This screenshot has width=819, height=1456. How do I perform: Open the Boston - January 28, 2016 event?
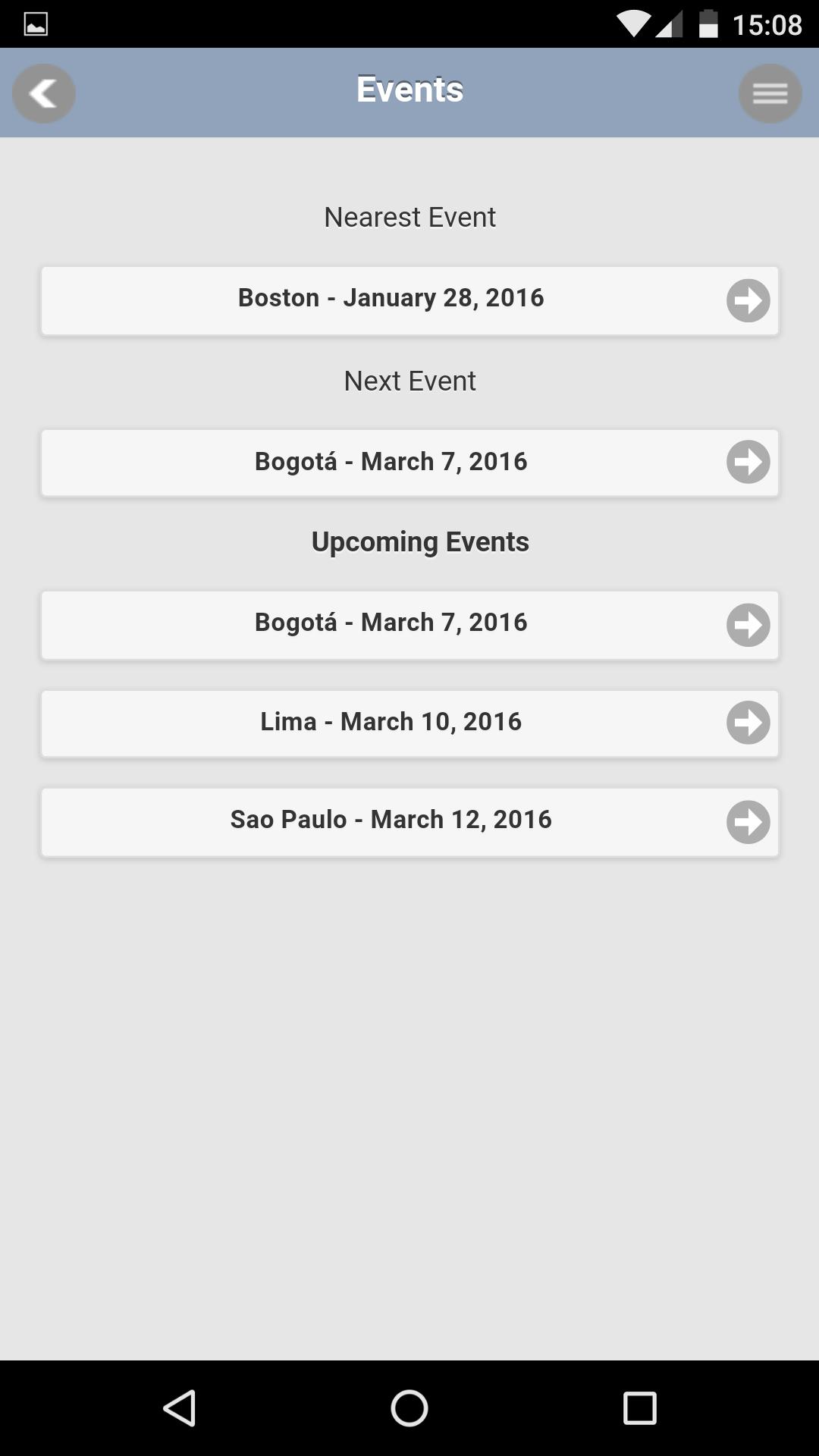point(409,300)
